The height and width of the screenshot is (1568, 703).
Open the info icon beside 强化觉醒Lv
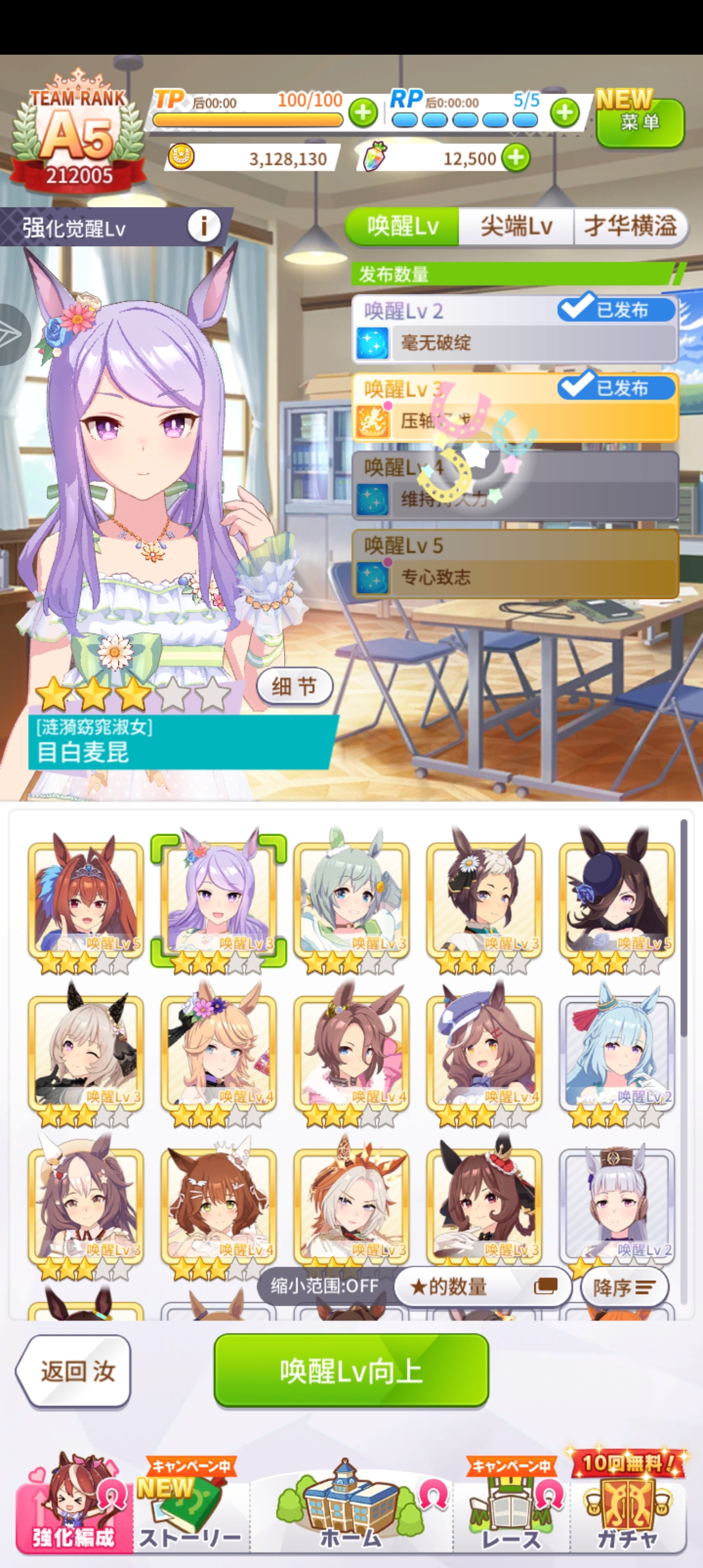pyautogui.click(x=204, y=226)
